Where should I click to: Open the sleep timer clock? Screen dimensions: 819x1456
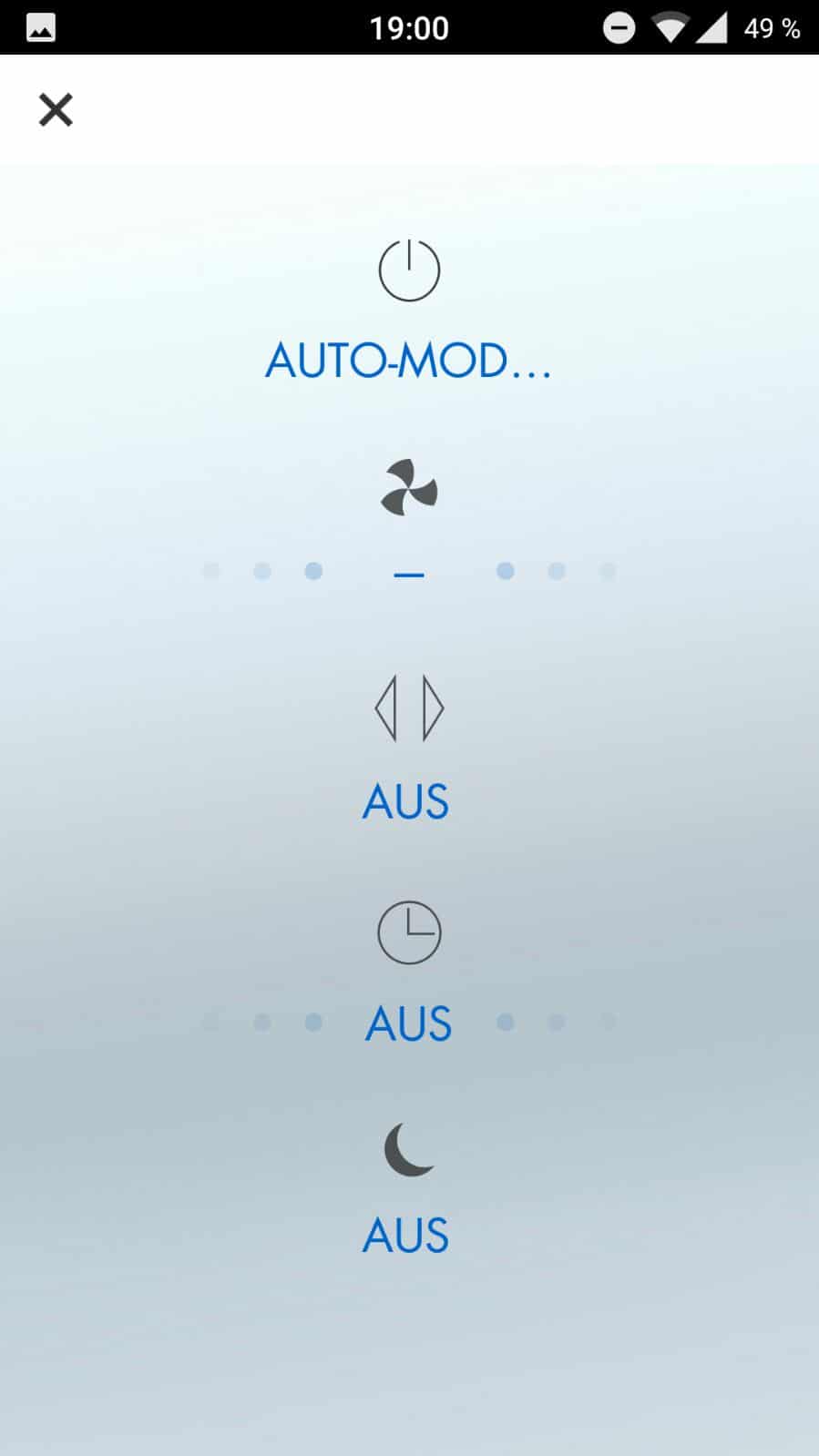(409, 932)
